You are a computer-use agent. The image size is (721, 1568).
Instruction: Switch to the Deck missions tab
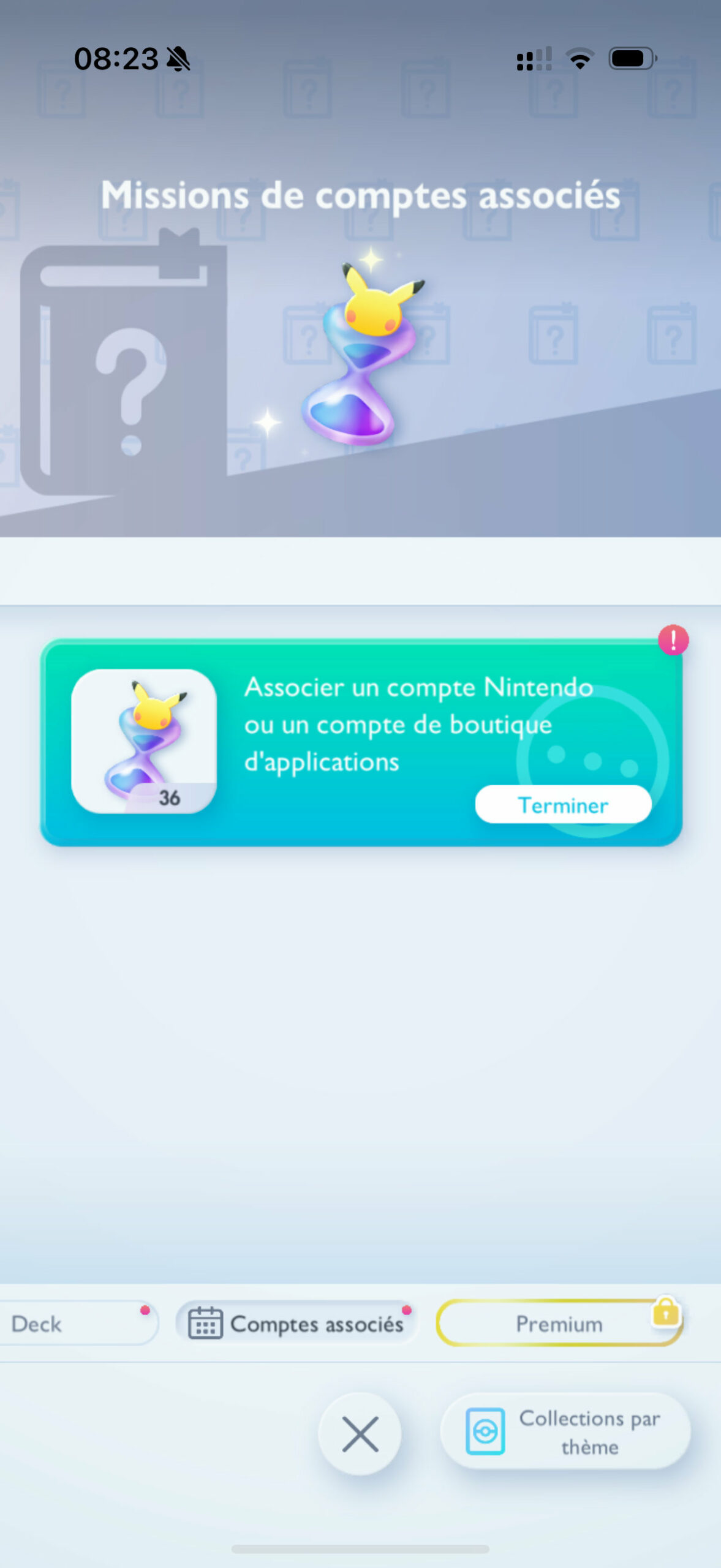click(77, 1323)
